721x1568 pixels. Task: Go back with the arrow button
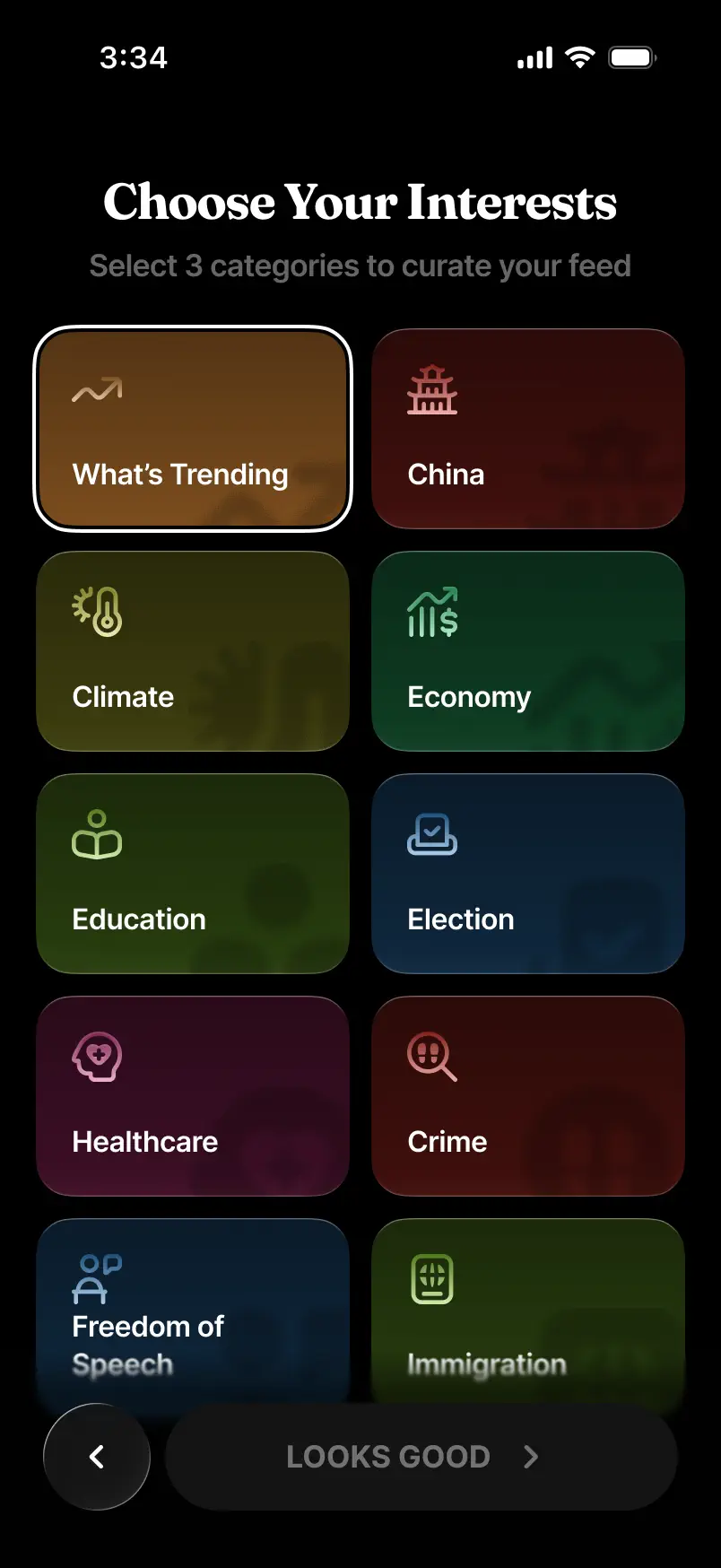click(97, 1457)
